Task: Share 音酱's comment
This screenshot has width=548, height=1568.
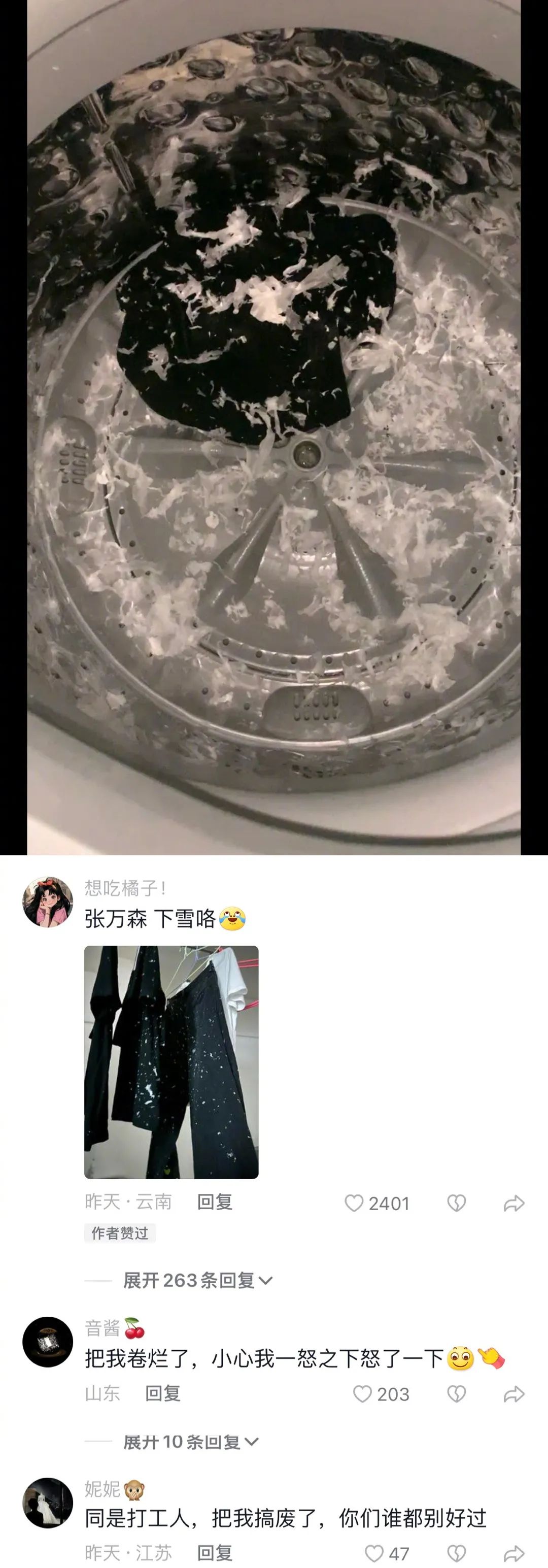Action: coord(514,1394)
